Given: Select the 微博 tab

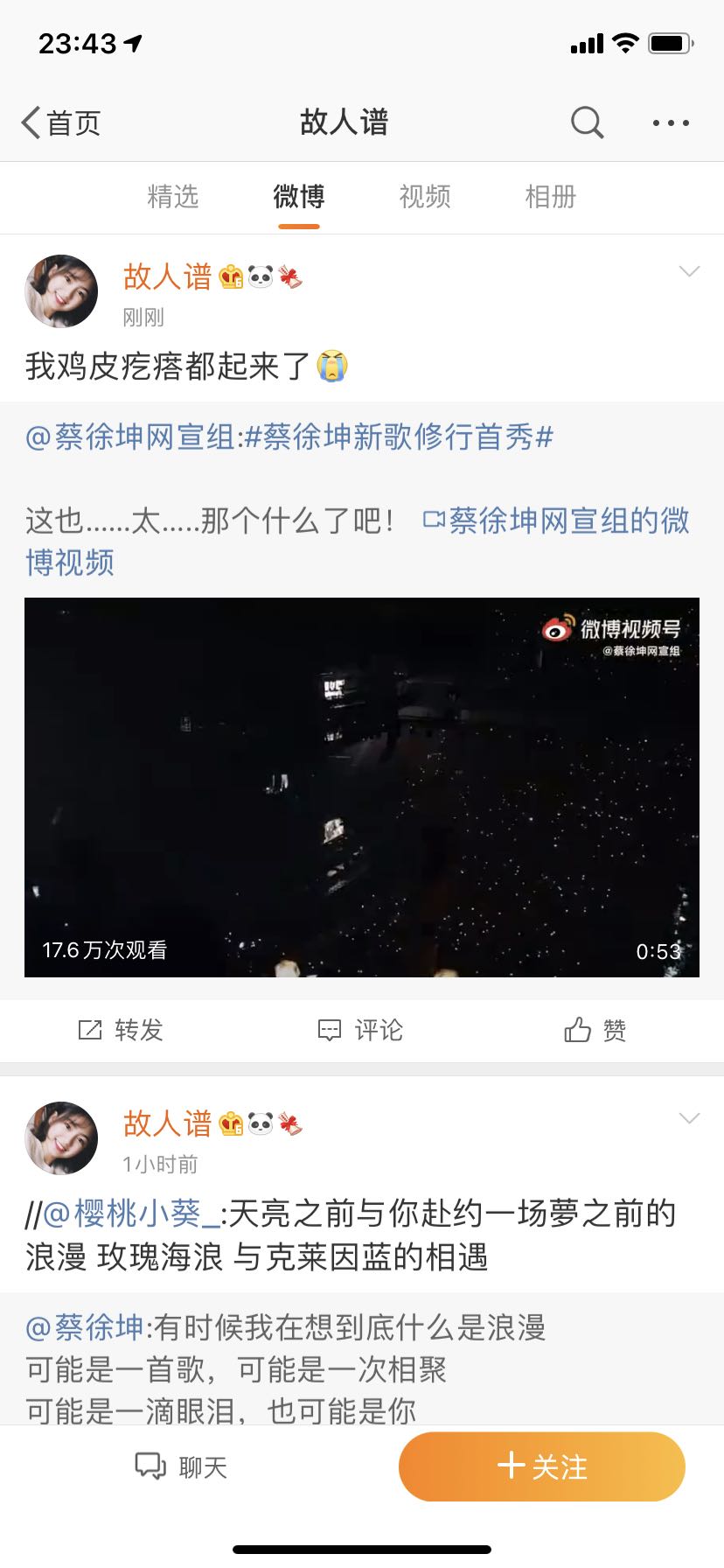Looking at the screenshot, I should coord(299,197).
